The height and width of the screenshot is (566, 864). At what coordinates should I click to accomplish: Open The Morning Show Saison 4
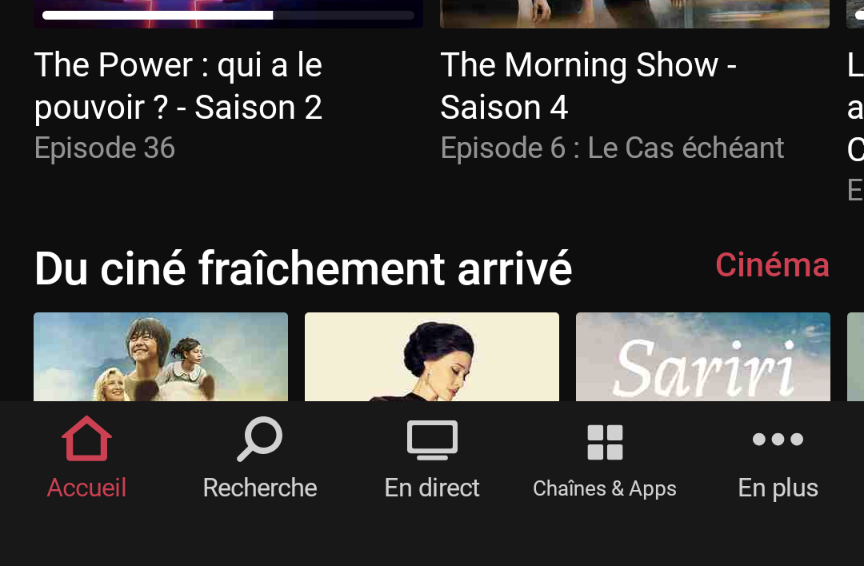point(588,86)
